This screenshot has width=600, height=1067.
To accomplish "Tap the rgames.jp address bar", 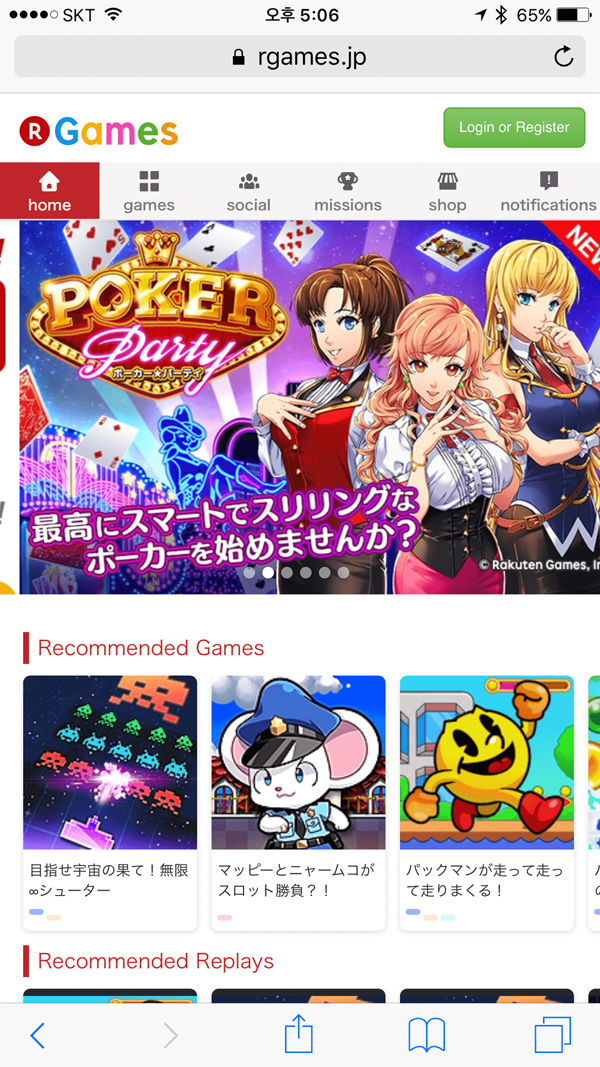I will pos(298,57).
